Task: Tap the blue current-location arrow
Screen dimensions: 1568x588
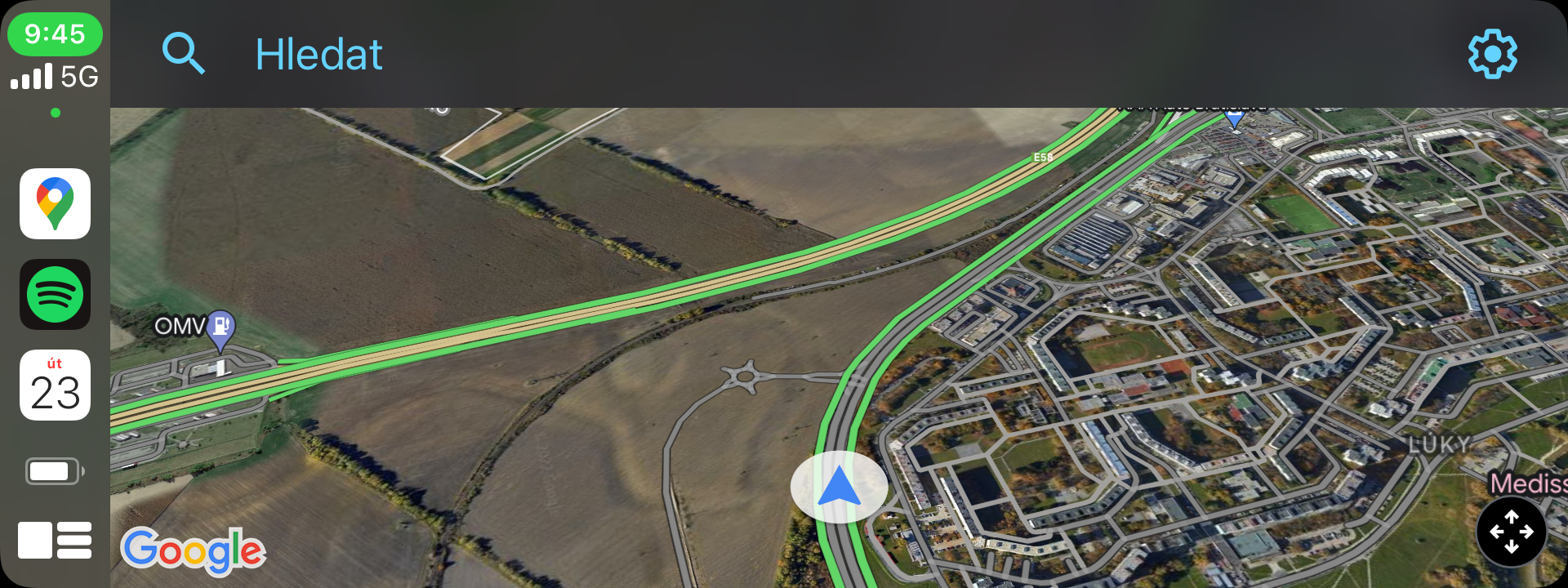Action: [839, 487]
